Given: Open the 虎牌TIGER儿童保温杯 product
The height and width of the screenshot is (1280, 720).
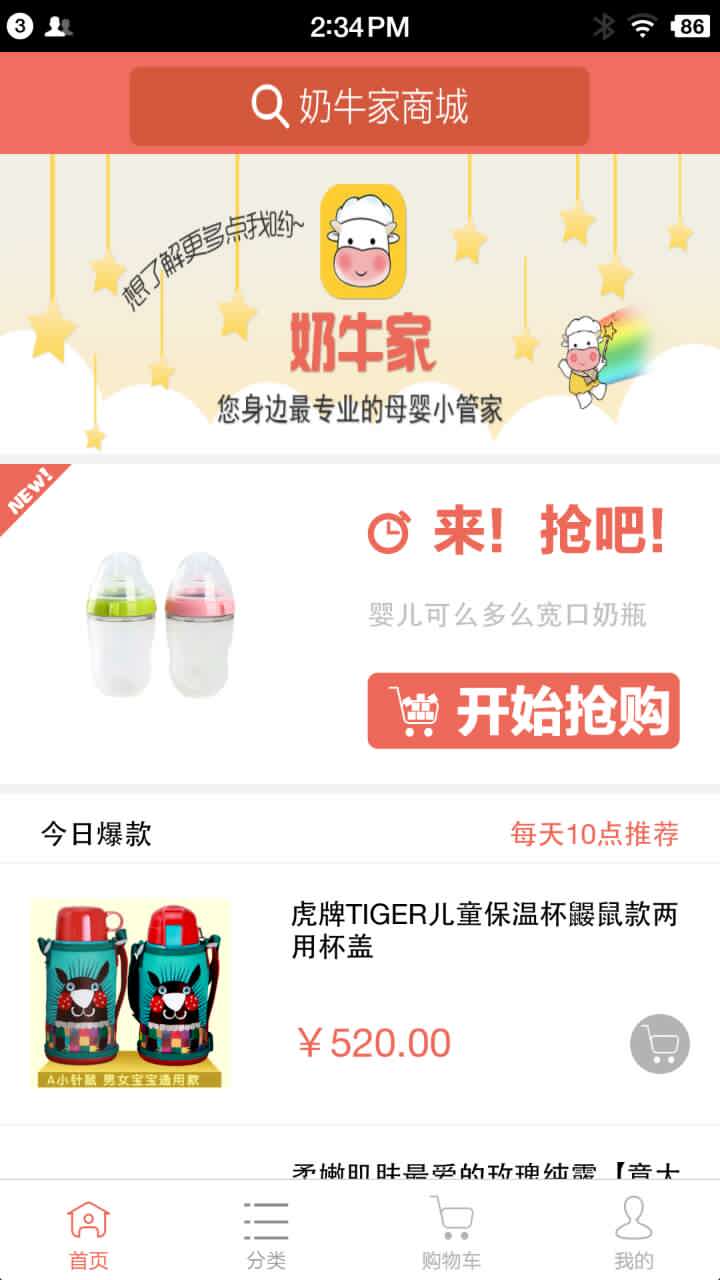Looking at the screenshot, I should click(x=360, y=994).
